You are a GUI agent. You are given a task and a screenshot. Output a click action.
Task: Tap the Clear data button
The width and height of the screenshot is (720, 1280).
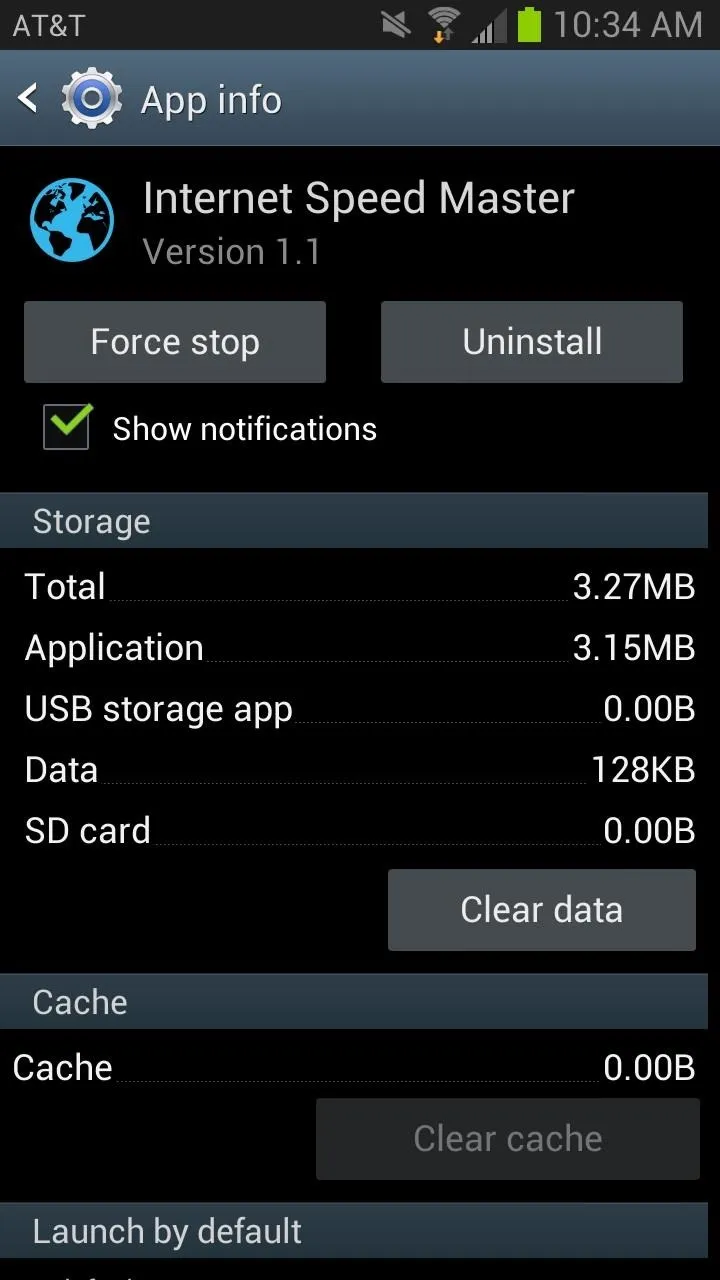pyautogui.click(x=541, y=909)
